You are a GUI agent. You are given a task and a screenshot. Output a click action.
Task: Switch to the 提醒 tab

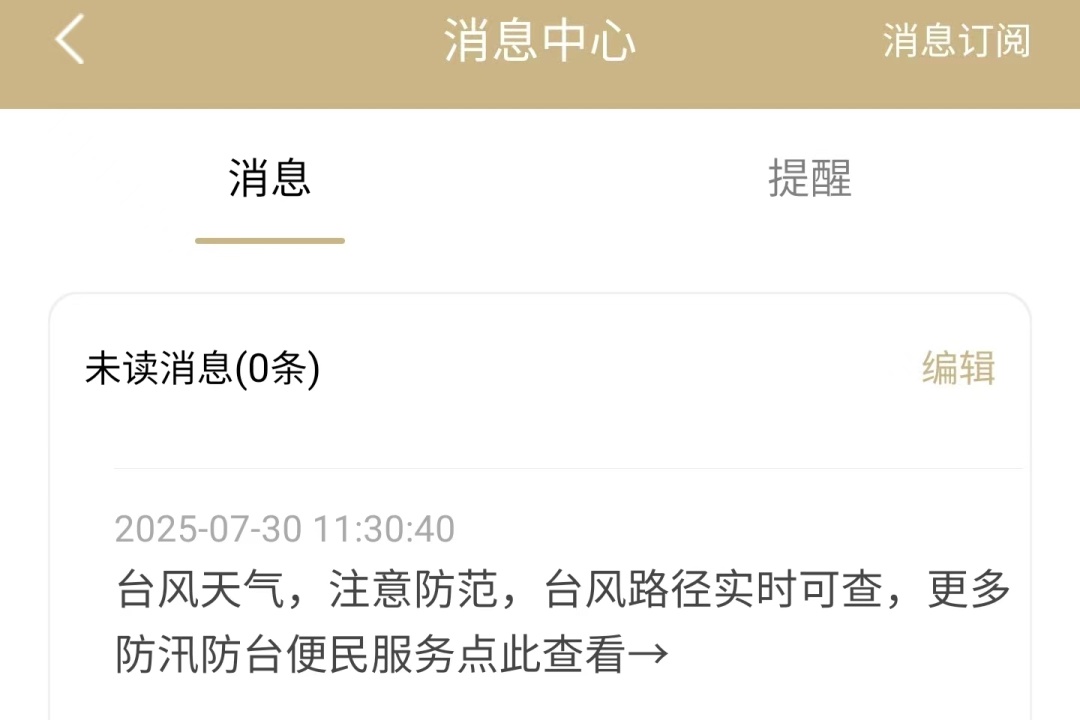click(x=810, y=180)
